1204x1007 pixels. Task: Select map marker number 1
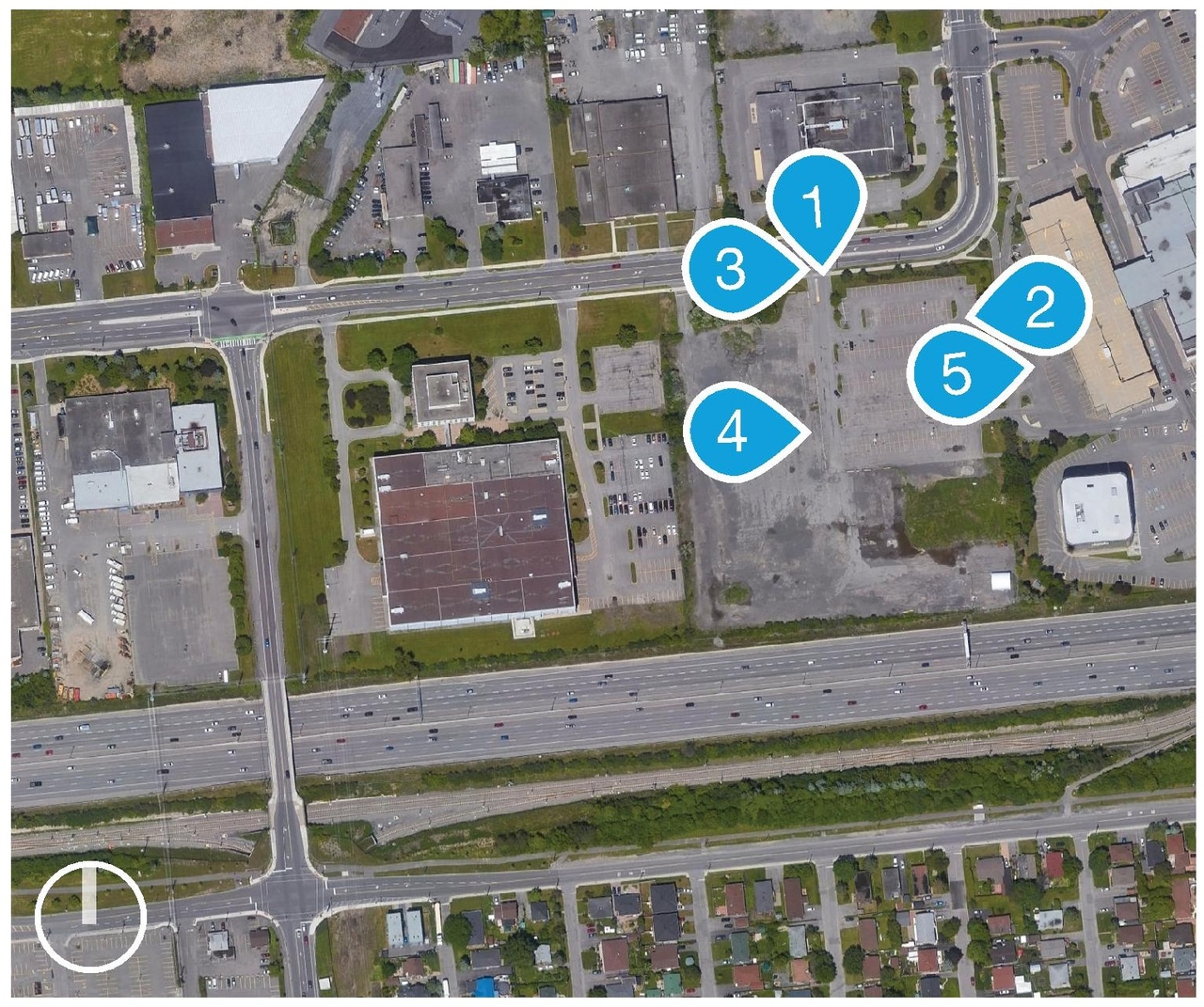point(815,205)
